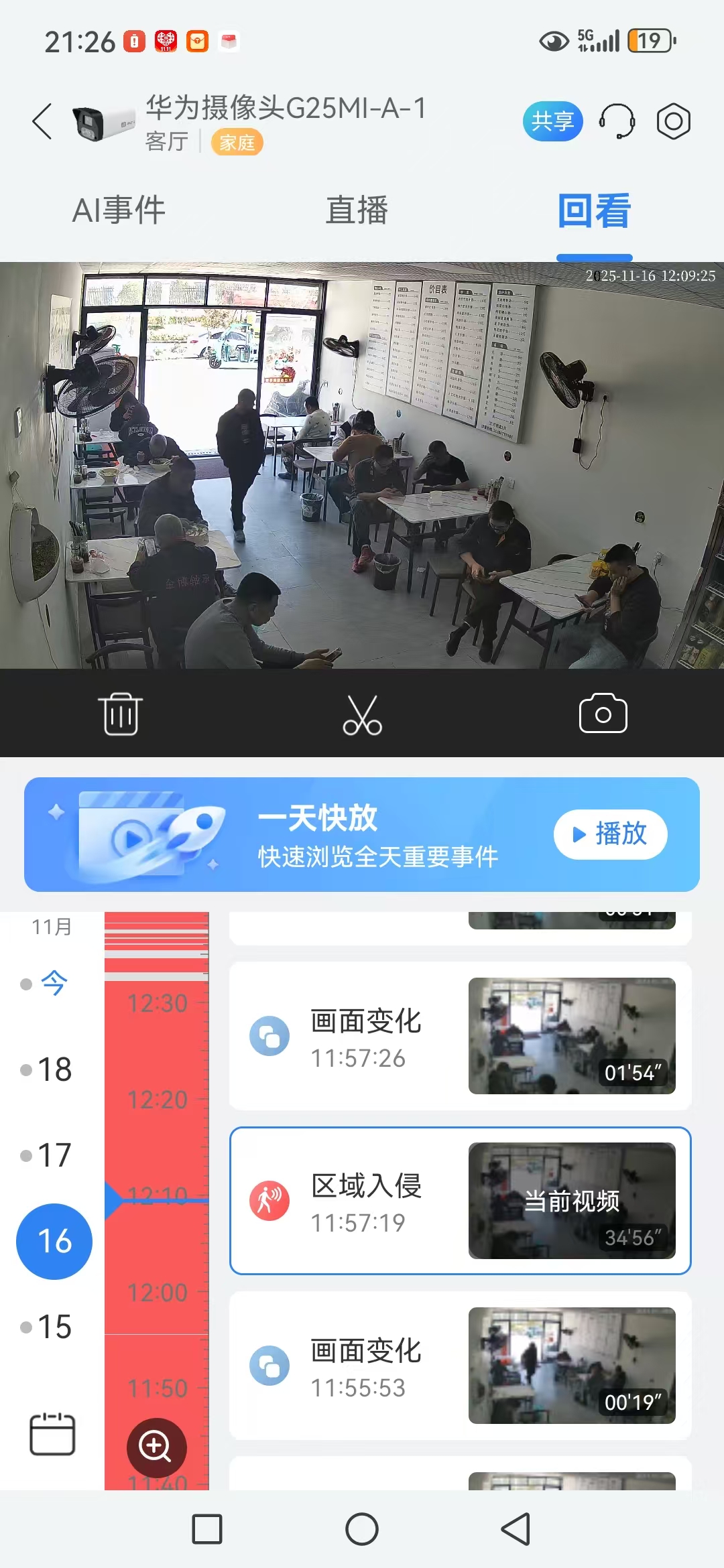
Task: Select date 15 in the date list
Action: click(x=54, y=1327)
